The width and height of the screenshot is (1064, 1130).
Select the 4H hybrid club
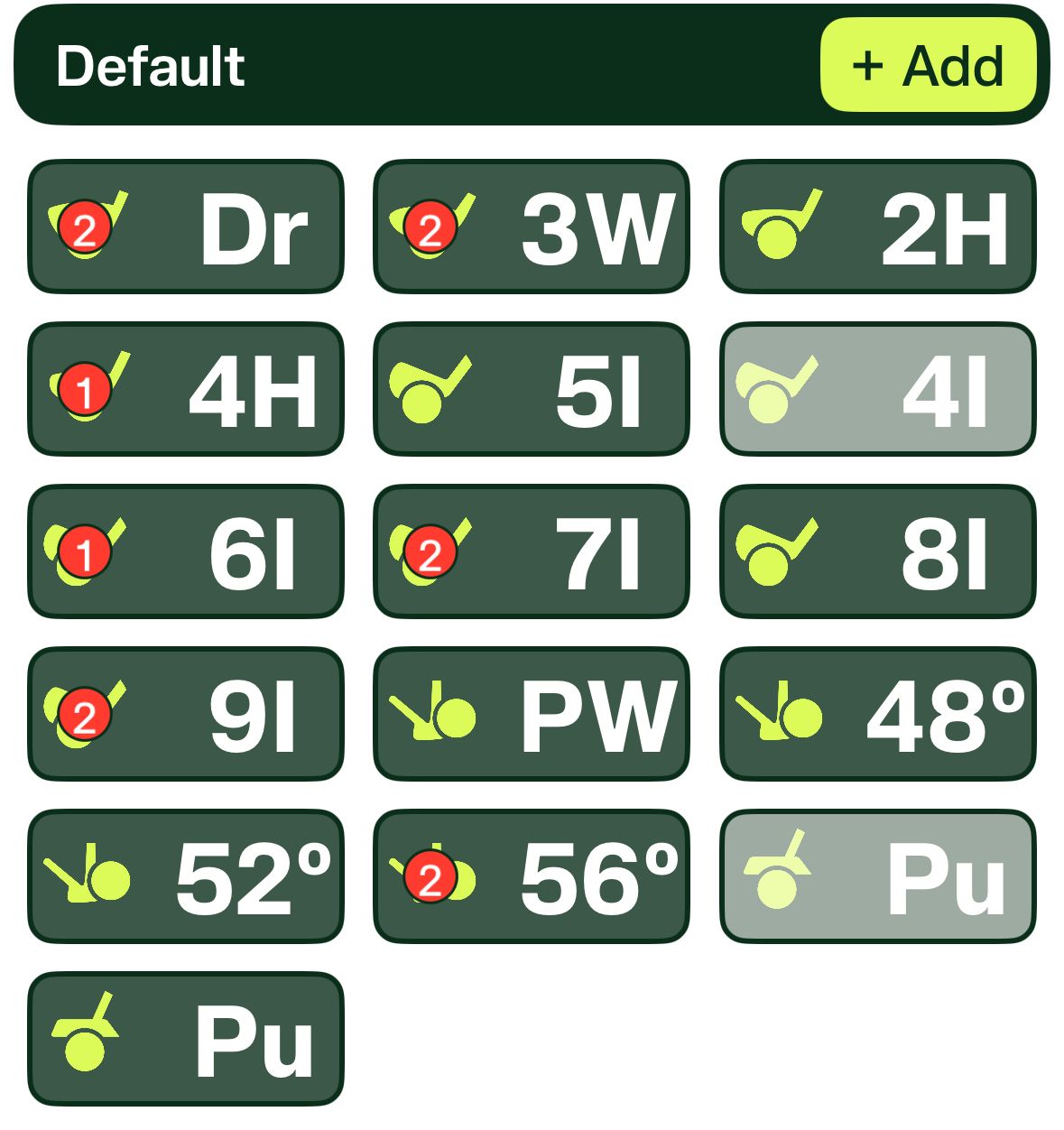coord(186,390)
